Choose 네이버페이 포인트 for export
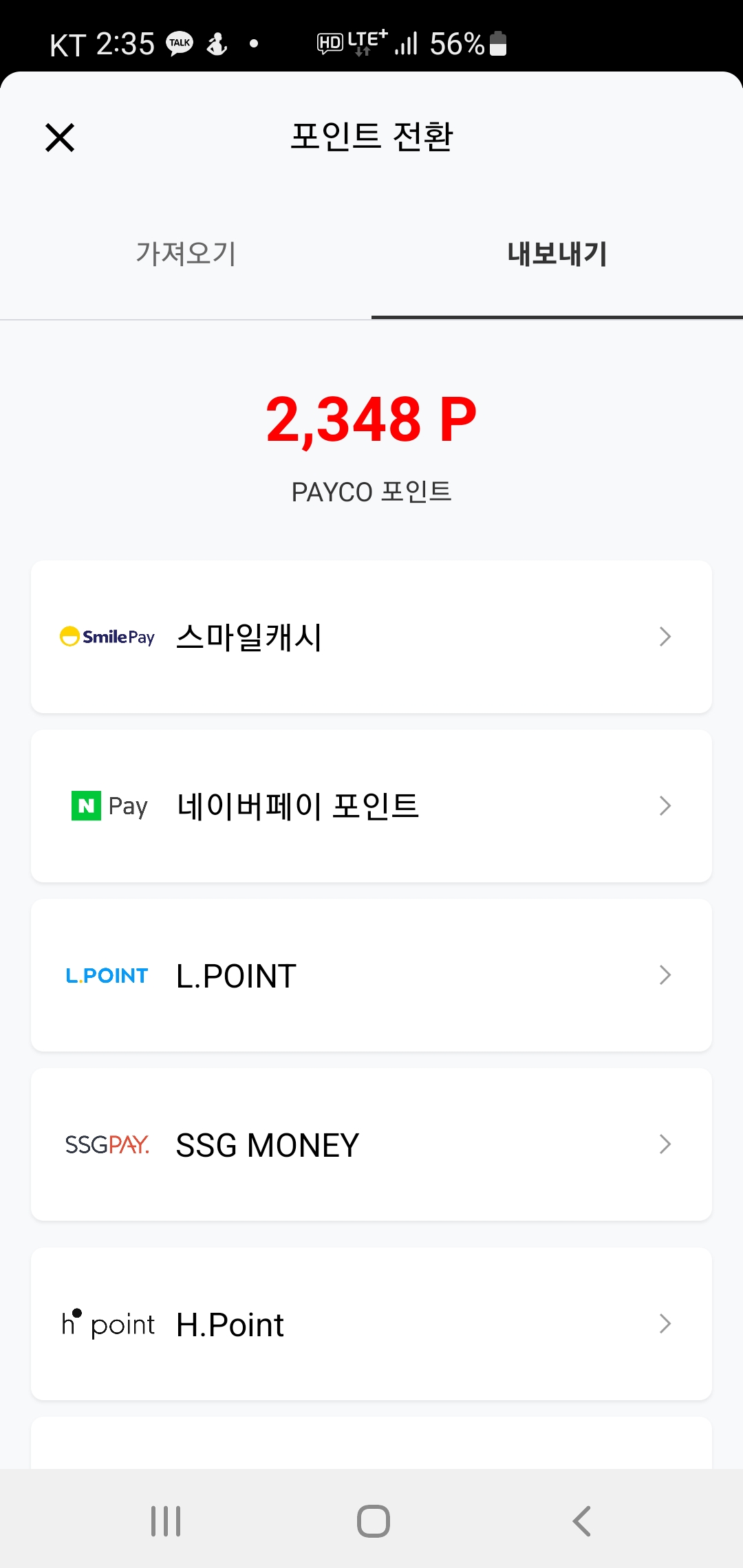 [371, 806]
